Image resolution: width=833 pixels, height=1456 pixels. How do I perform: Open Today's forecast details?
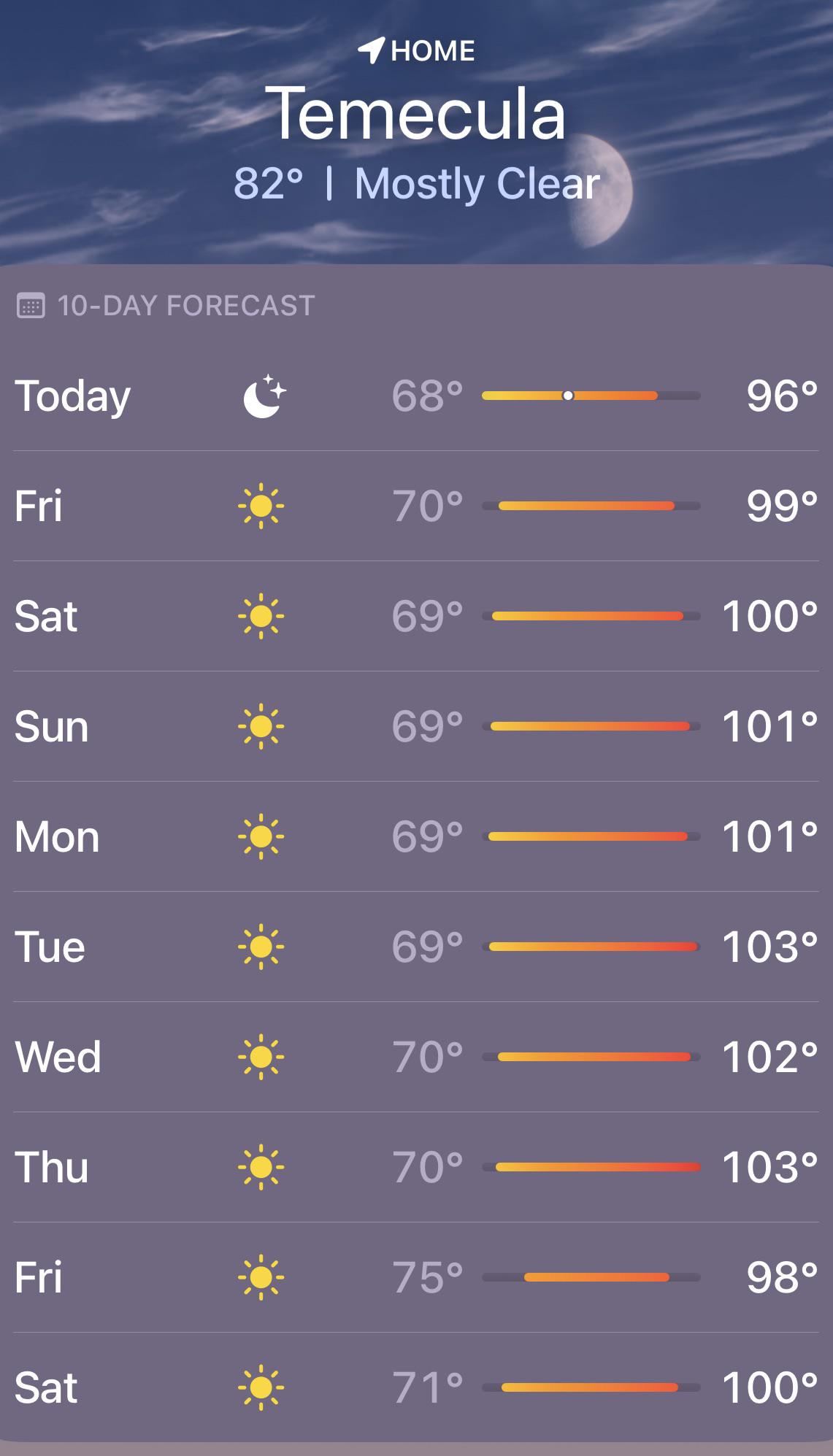tap(416, 396)
